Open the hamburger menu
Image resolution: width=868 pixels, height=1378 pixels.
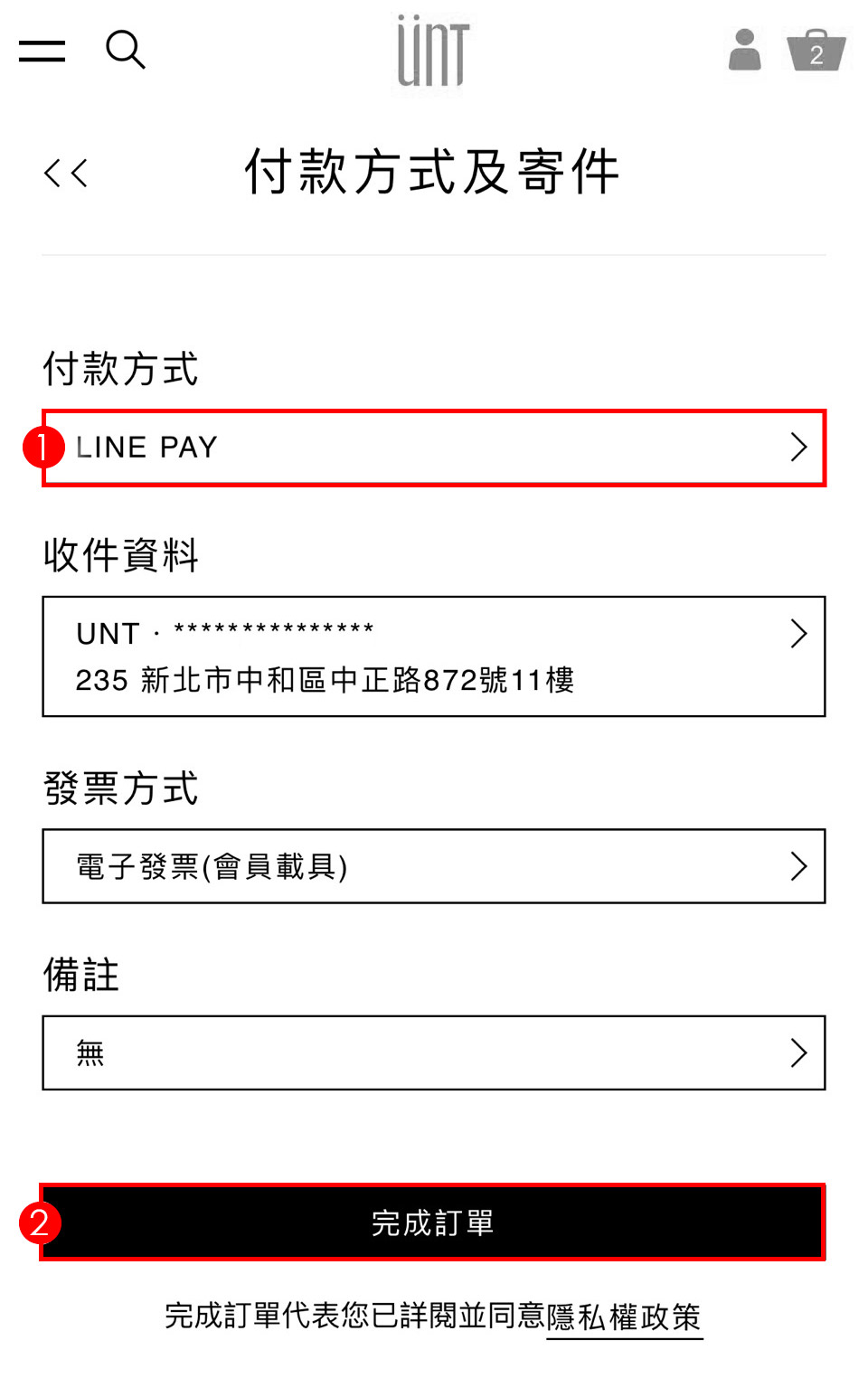42,51
